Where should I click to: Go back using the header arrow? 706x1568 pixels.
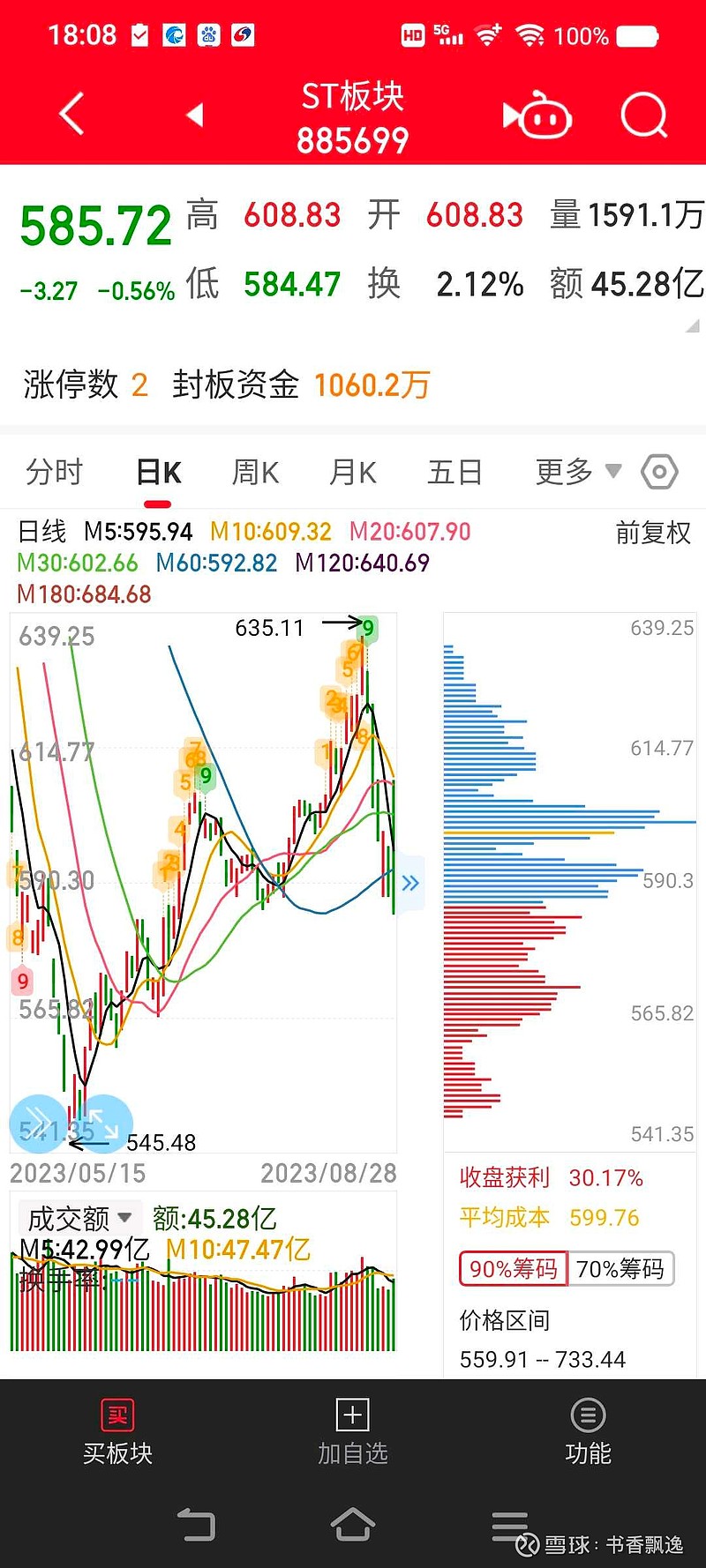tap(71, 115)
